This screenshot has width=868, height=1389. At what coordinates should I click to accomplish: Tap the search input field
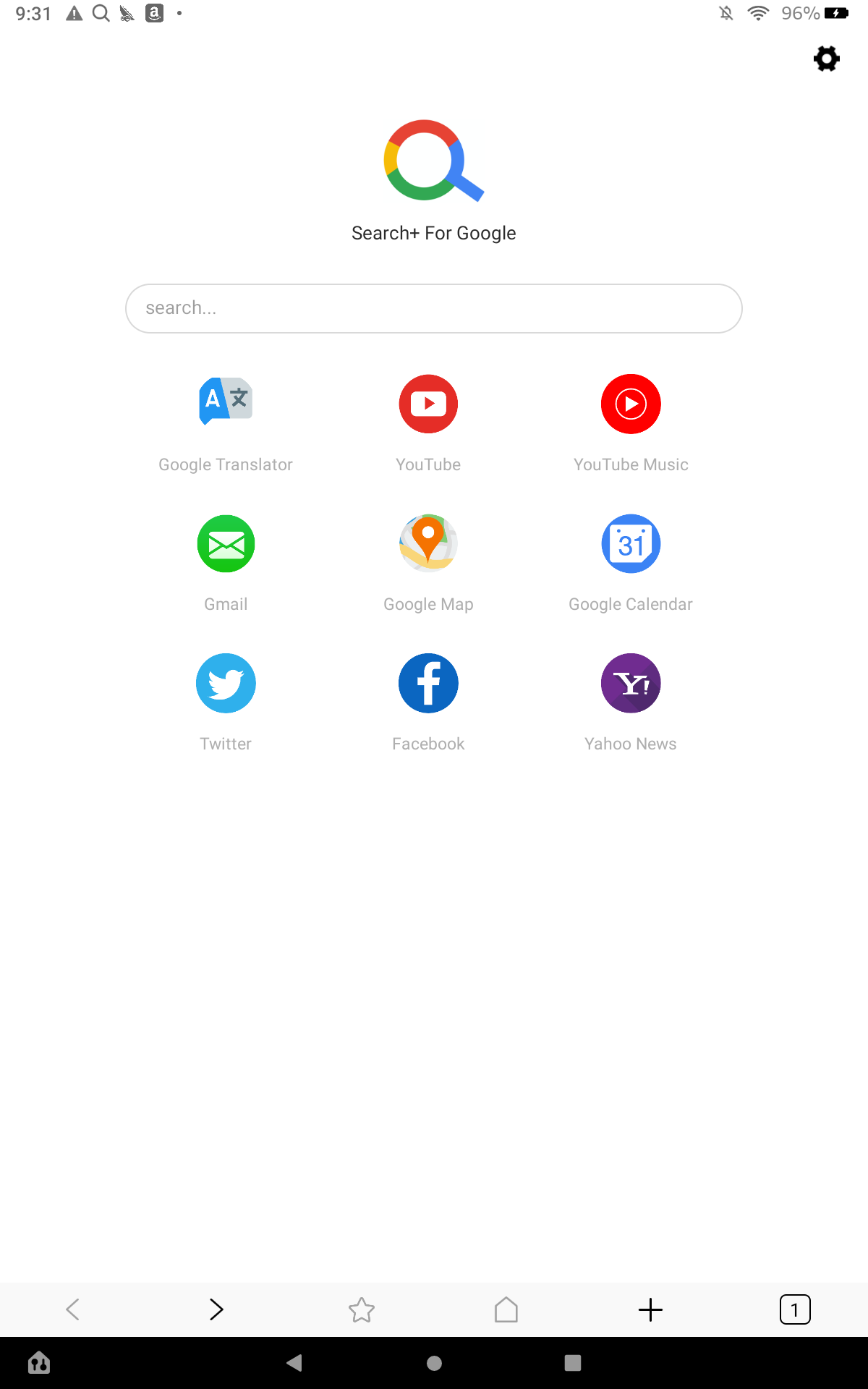pos(434,308)
